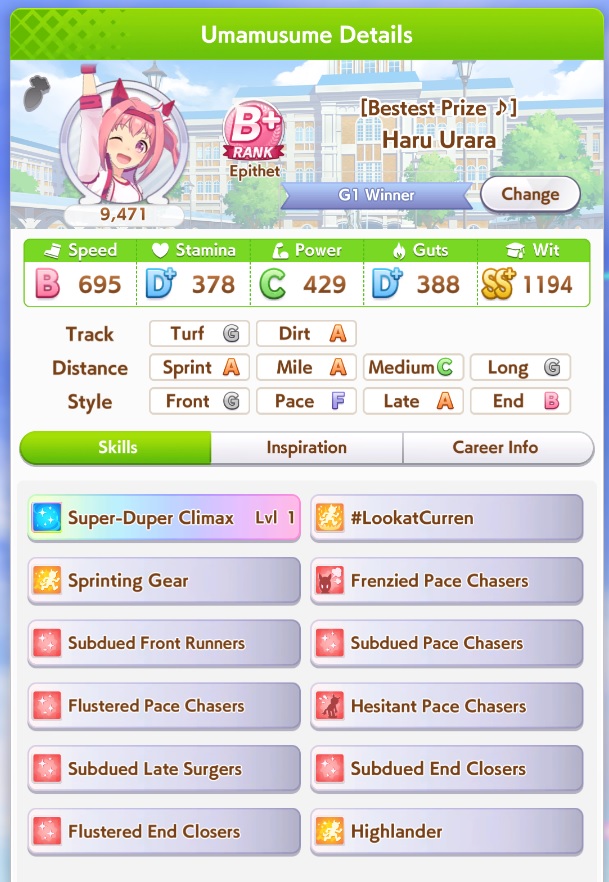Image resolution: width=609 pixels, height=882 pixels.
Task: Switch to the Career Info tab
Action: tap(497, 448)
